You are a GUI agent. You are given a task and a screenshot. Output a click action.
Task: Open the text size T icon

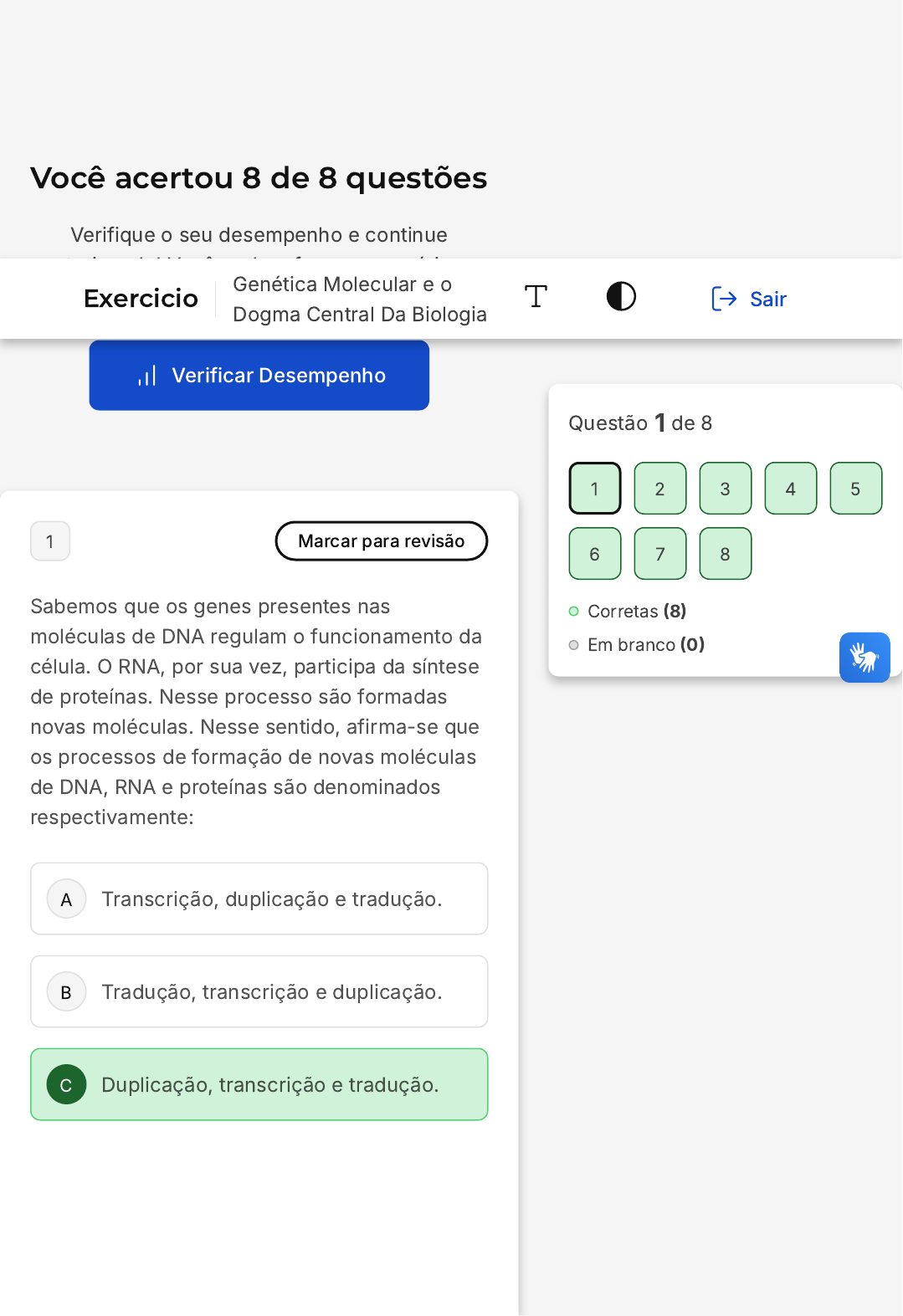(536, 297)
